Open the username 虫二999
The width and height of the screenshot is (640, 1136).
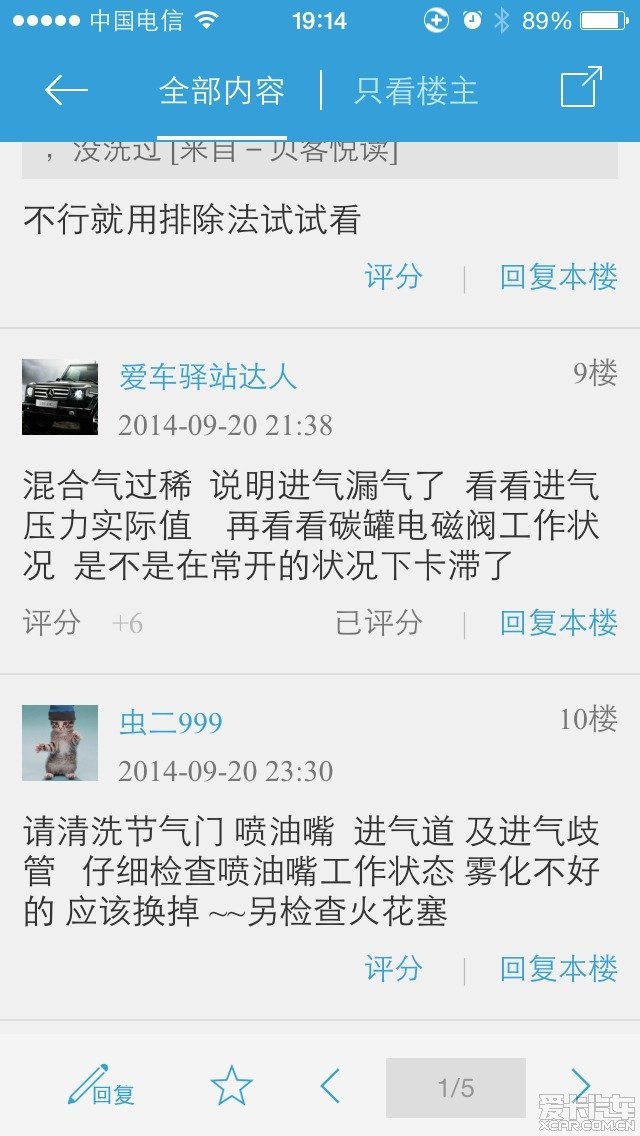[x=171, y=723]
